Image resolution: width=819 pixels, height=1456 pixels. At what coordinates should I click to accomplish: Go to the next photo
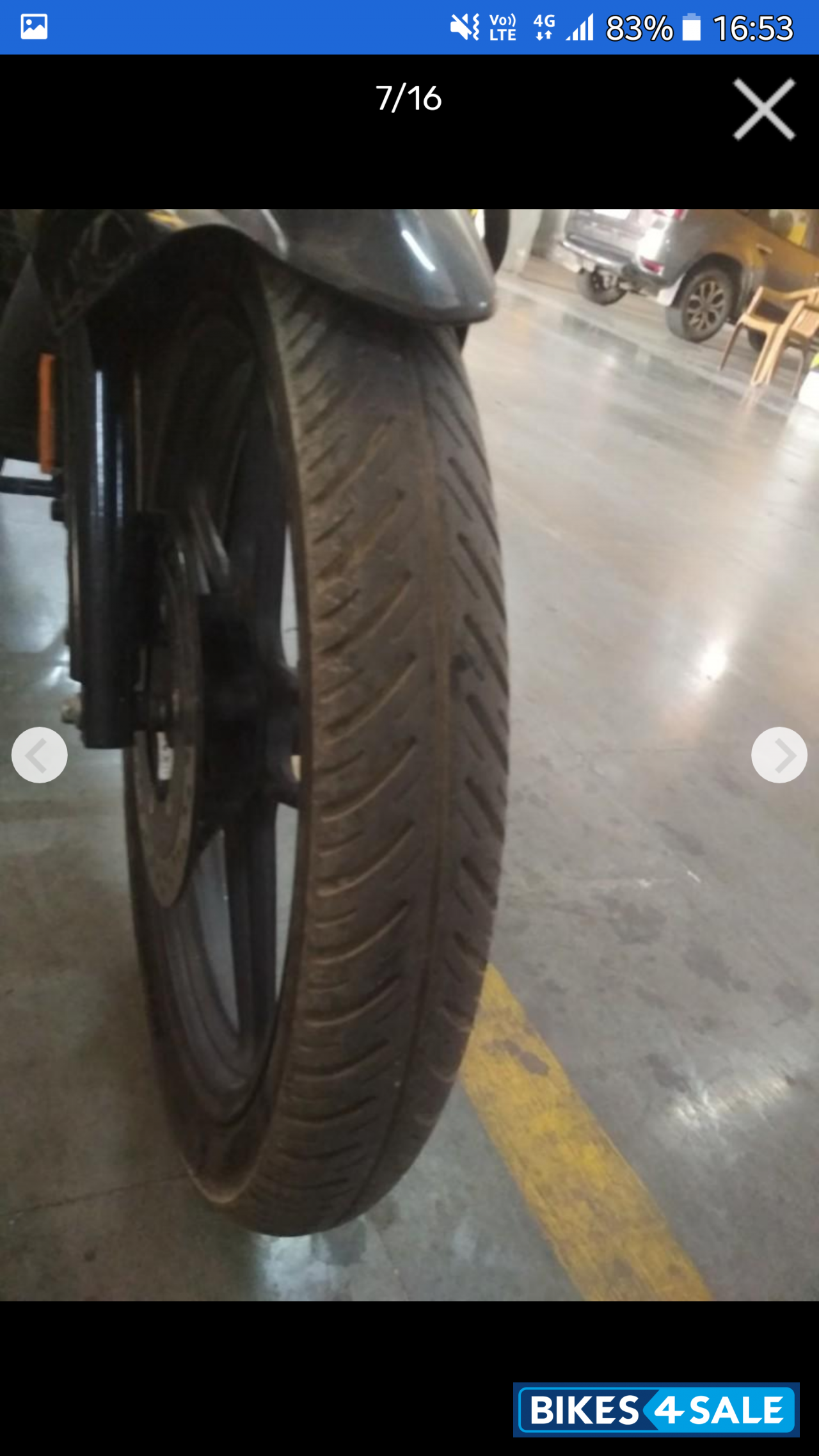(x=779, y=755)
